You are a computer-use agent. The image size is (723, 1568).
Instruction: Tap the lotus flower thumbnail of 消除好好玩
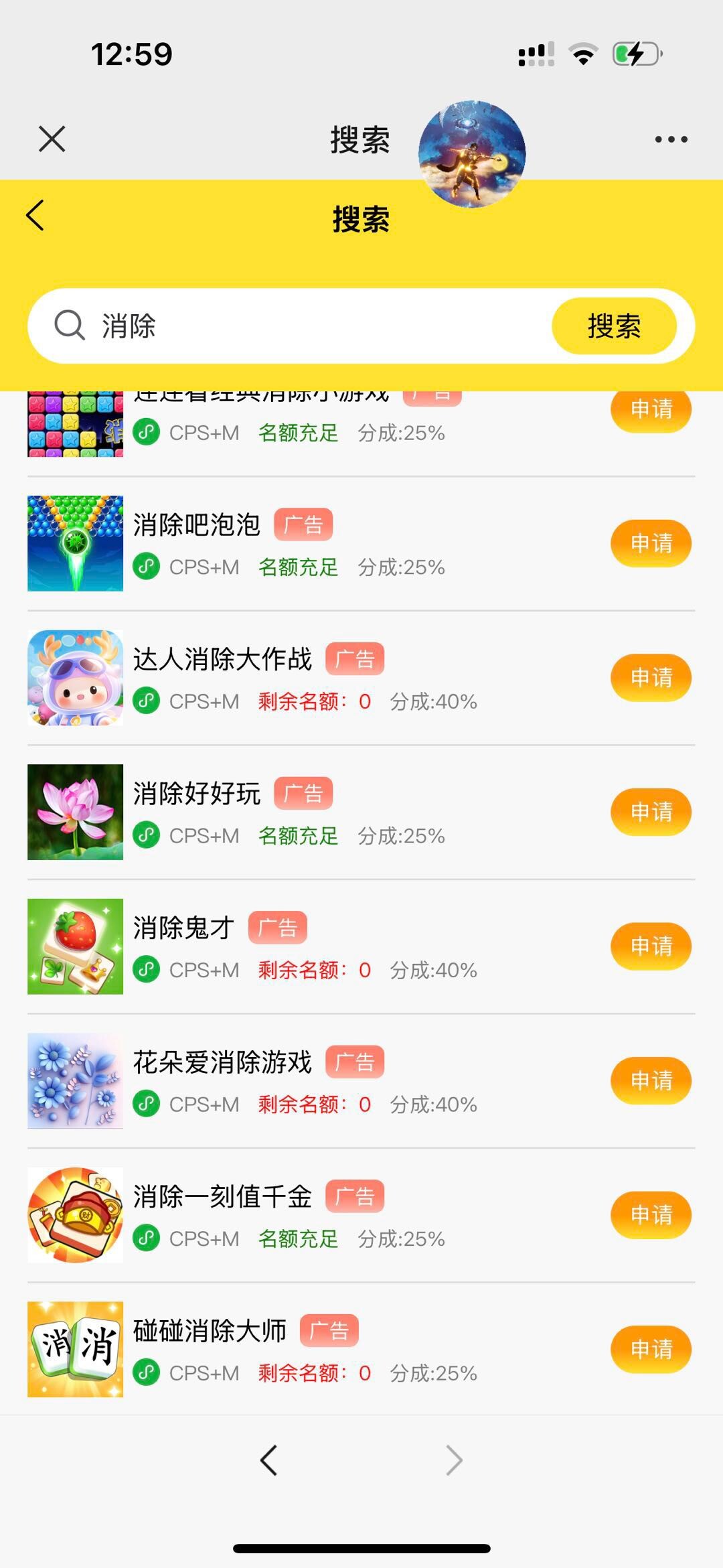[74, 811]
